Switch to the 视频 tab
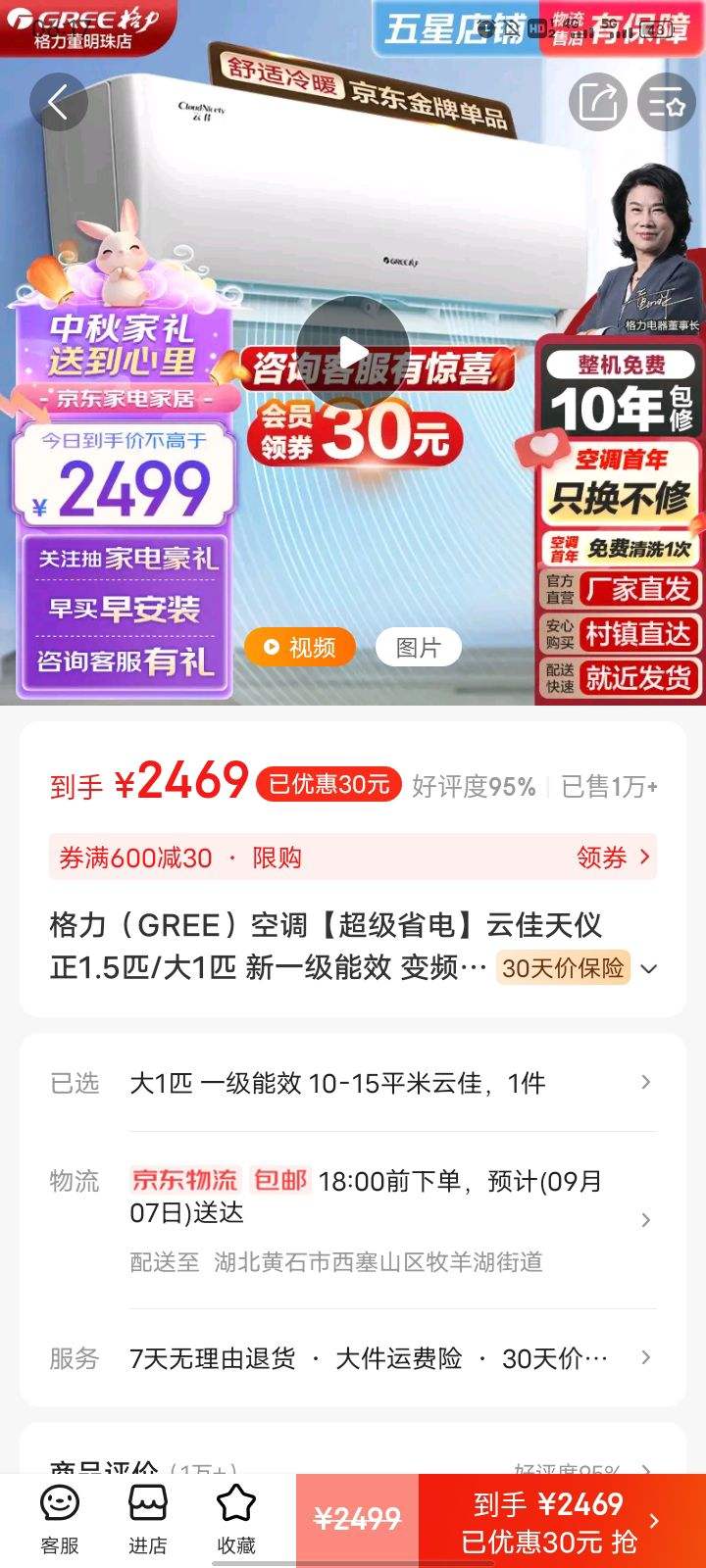The width and height of the screenshot is (706, 1568). click(299, 648)
